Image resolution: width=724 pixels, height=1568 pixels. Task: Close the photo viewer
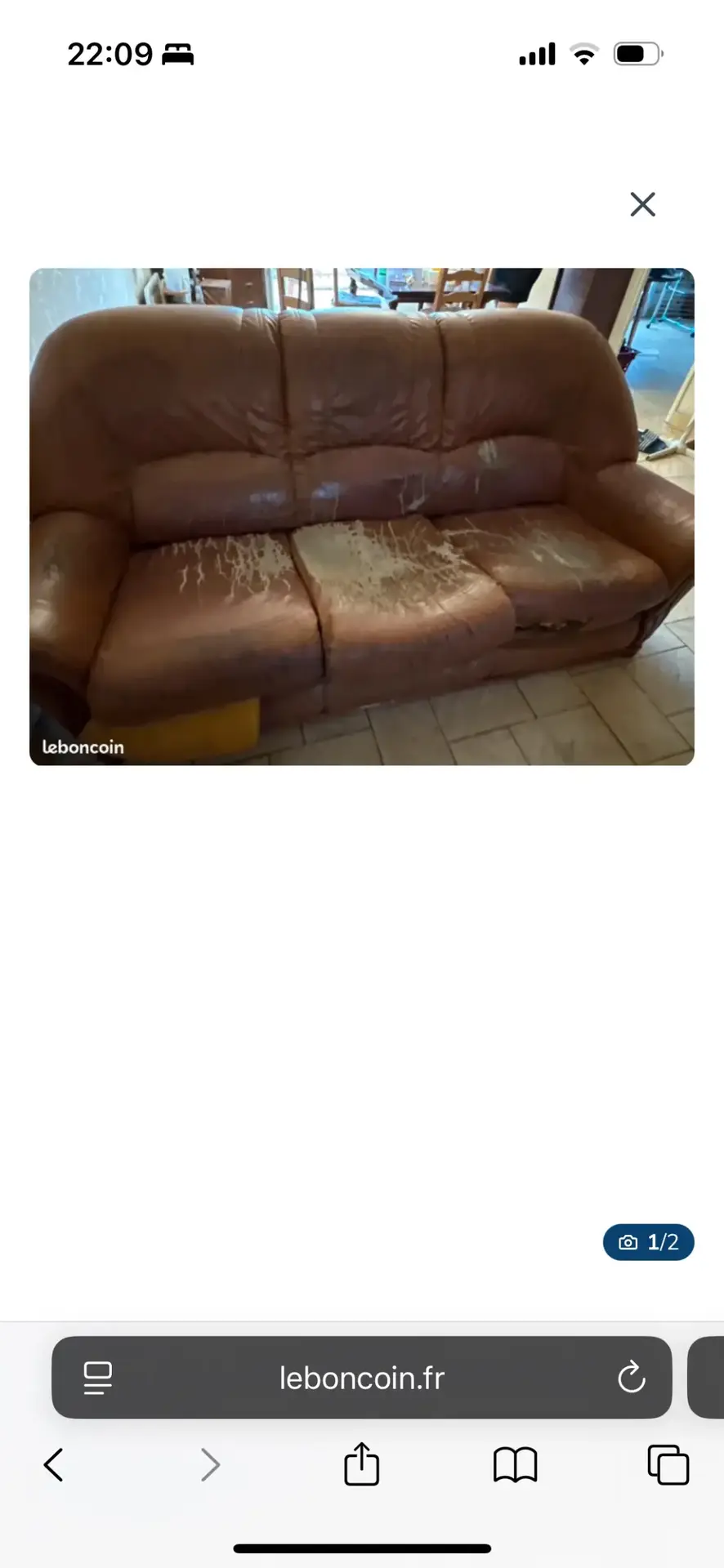click(x=642, y=204)
